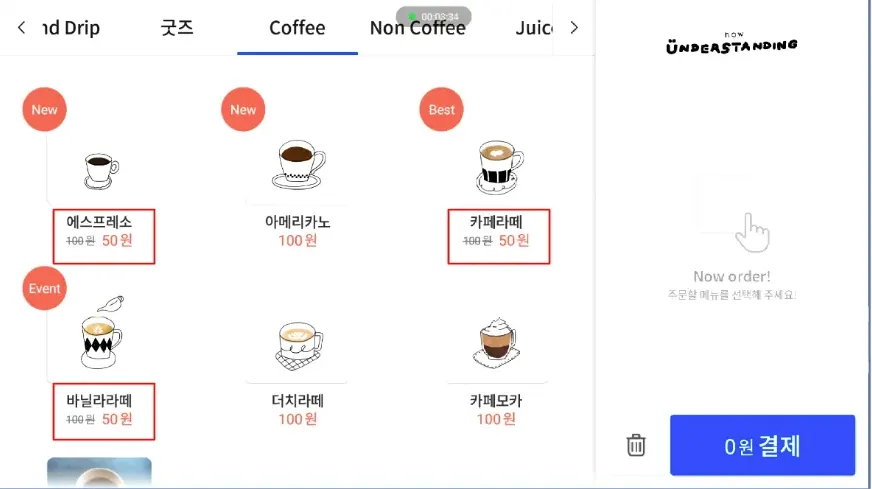Switch to the 굿즈 tab
The height and width of the screenshot is (489, 872).
[177, 28]
